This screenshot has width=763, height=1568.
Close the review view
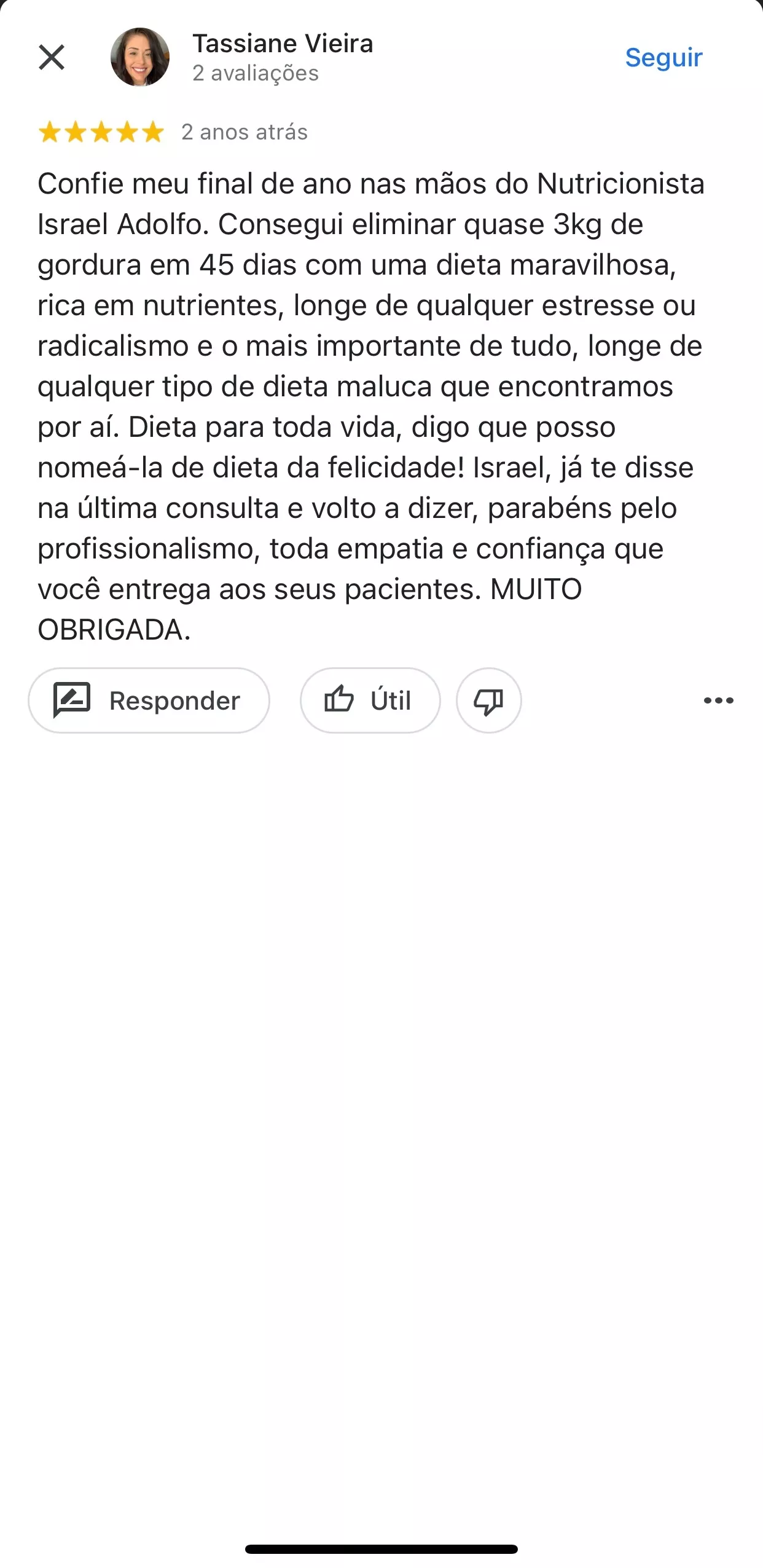52,58
